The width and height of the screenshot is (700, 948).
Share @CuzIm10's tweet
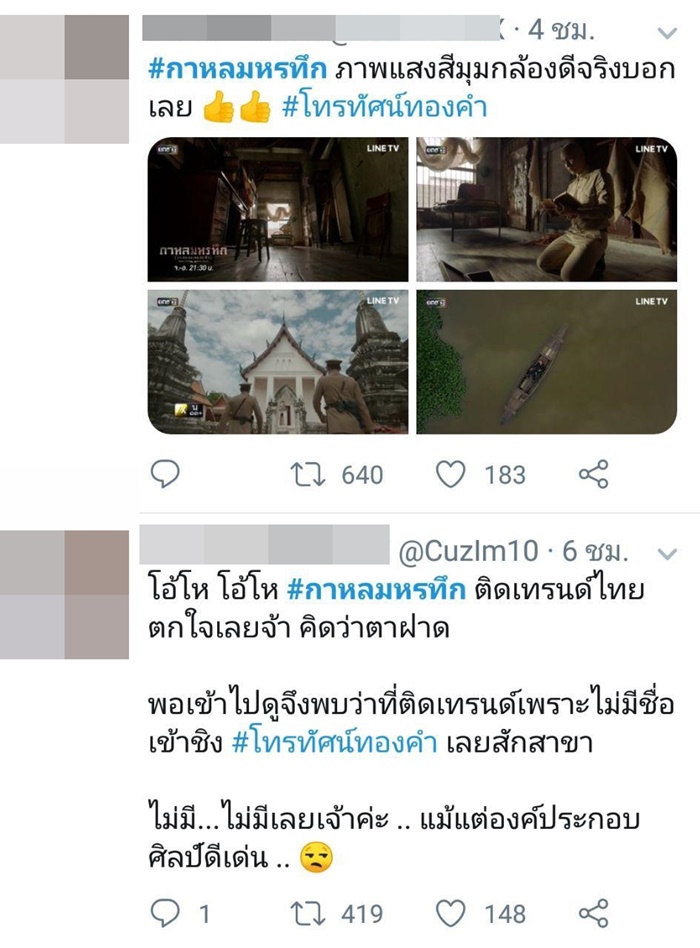(x=594, y=912)
